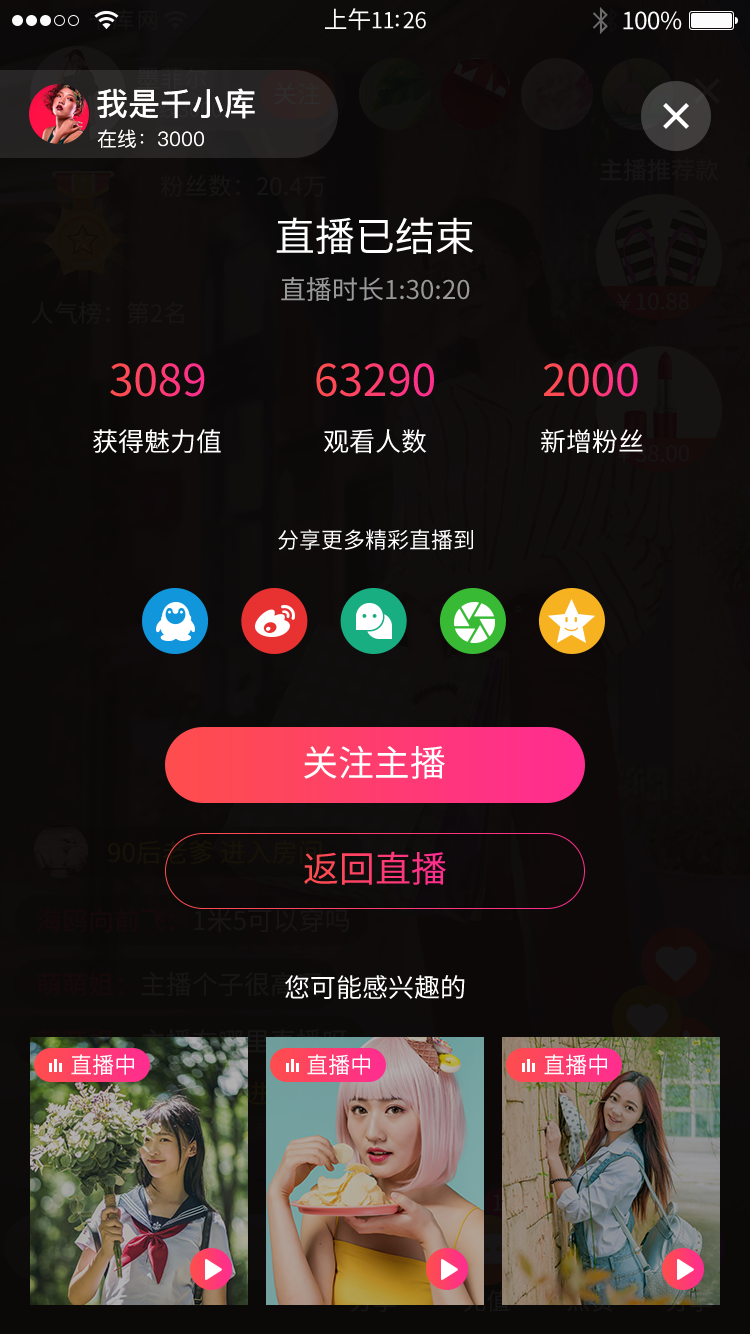Share to WeChat
Image resolution: width=750 pixels, height=1334 pixels.
point(374,621)
